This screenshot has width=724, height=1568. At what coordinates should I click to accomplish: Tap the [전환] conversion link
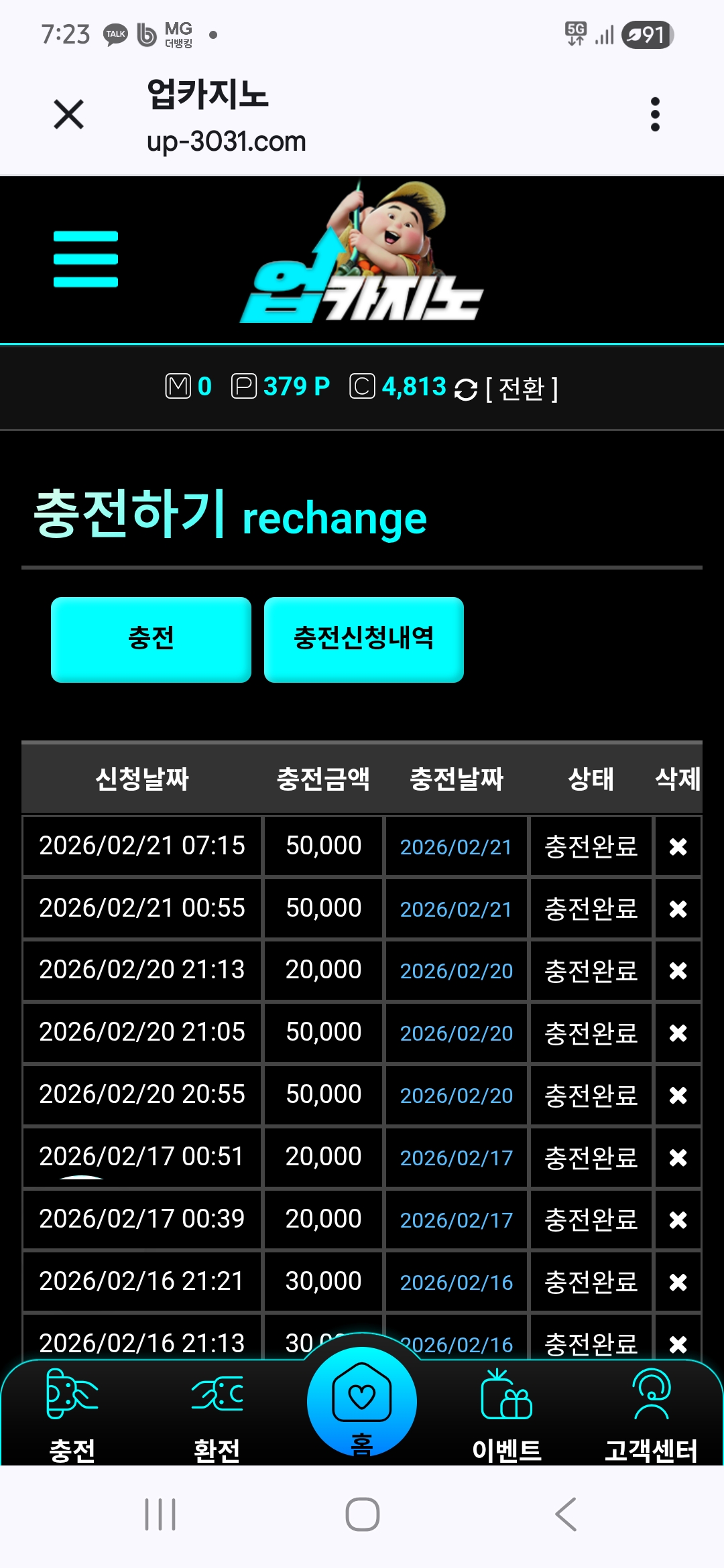click(x=522, y=389)
